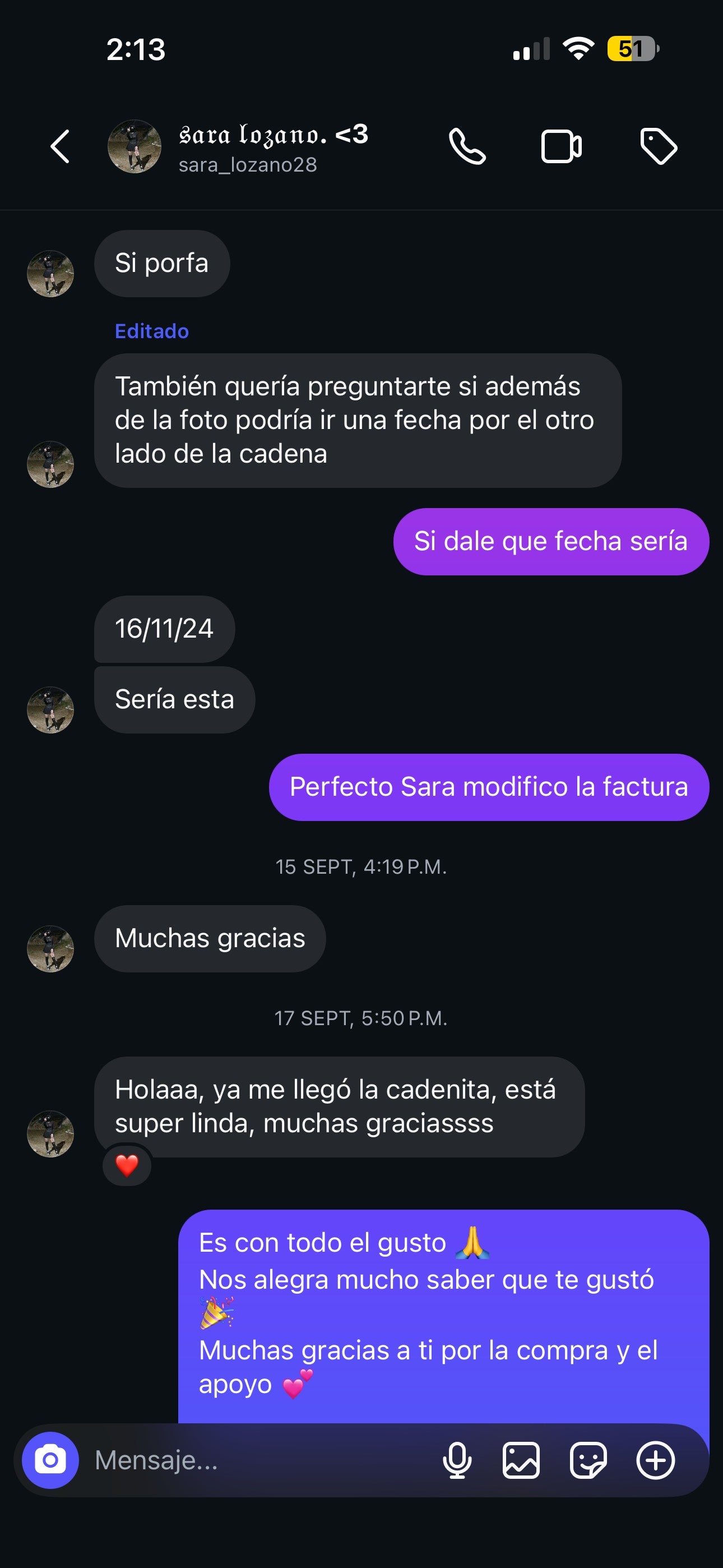Viewport: 723px width, 1568px height.
Task: Open the camera from the message bar
Action: point(50,1460)
